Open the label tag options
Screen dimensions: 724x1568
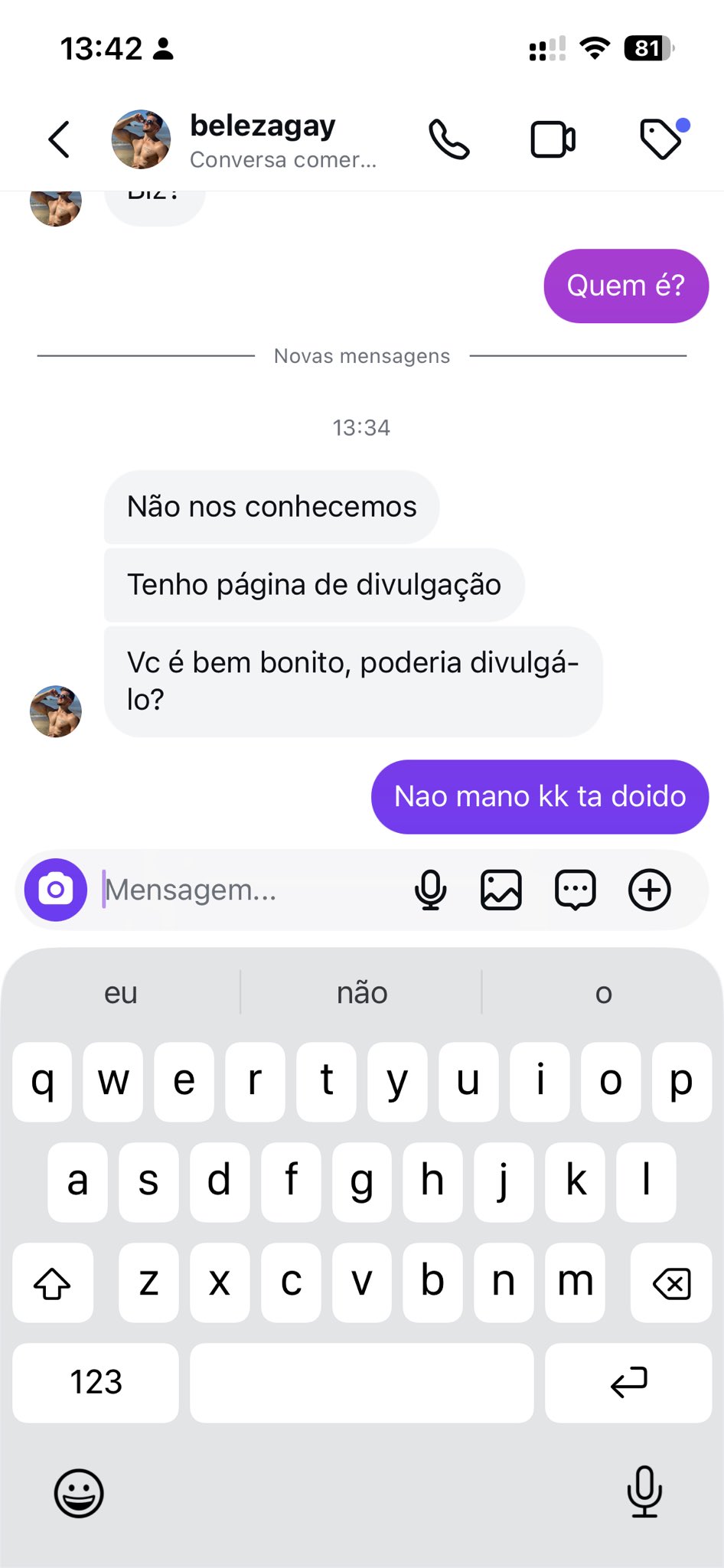coord(660,139)
